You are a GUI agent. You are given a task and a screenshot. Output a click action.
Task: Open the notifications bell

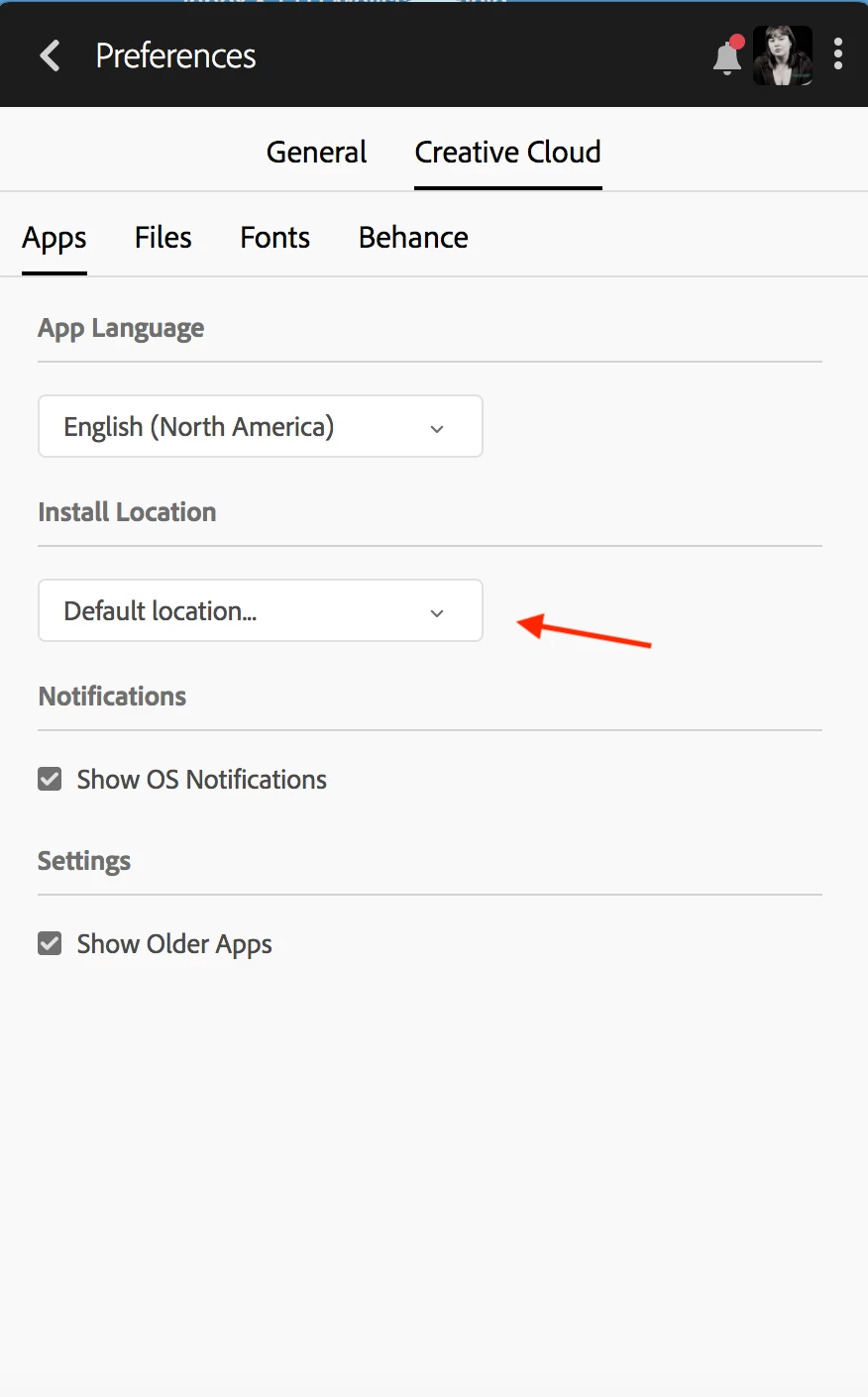(x=727, y=57)
